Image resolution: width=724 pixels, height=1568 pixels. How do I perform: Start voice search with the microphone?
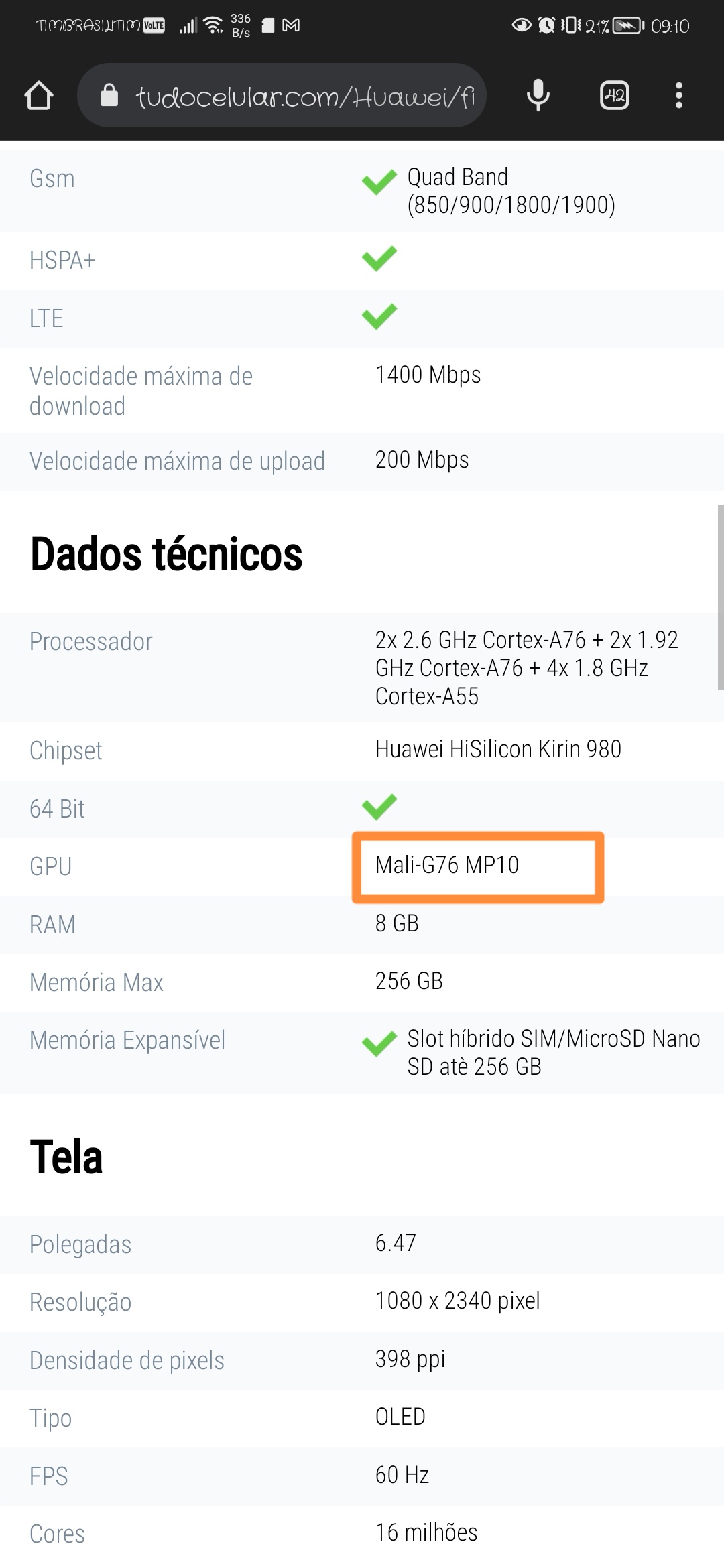point(538,95)
